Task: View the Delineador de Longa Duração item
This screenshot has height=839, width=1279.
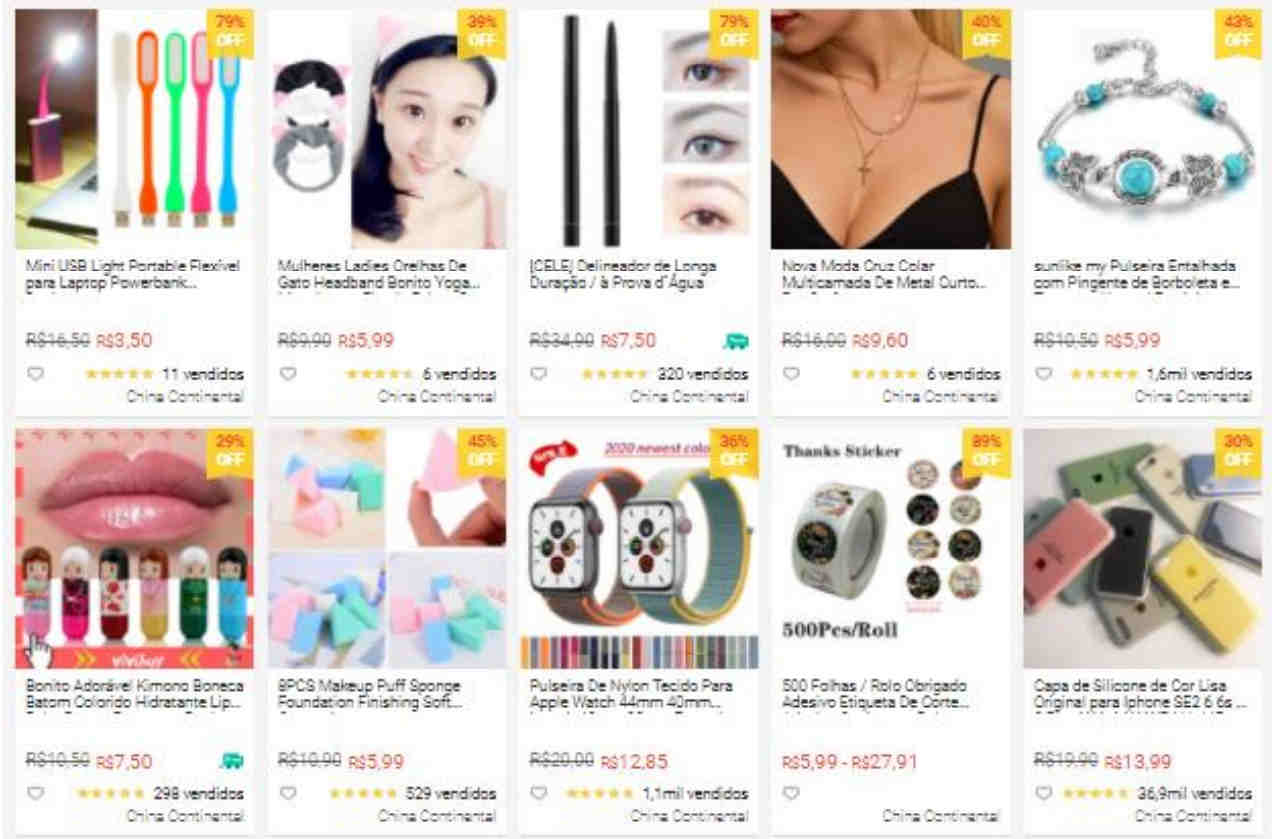Action: pos(637,274)
